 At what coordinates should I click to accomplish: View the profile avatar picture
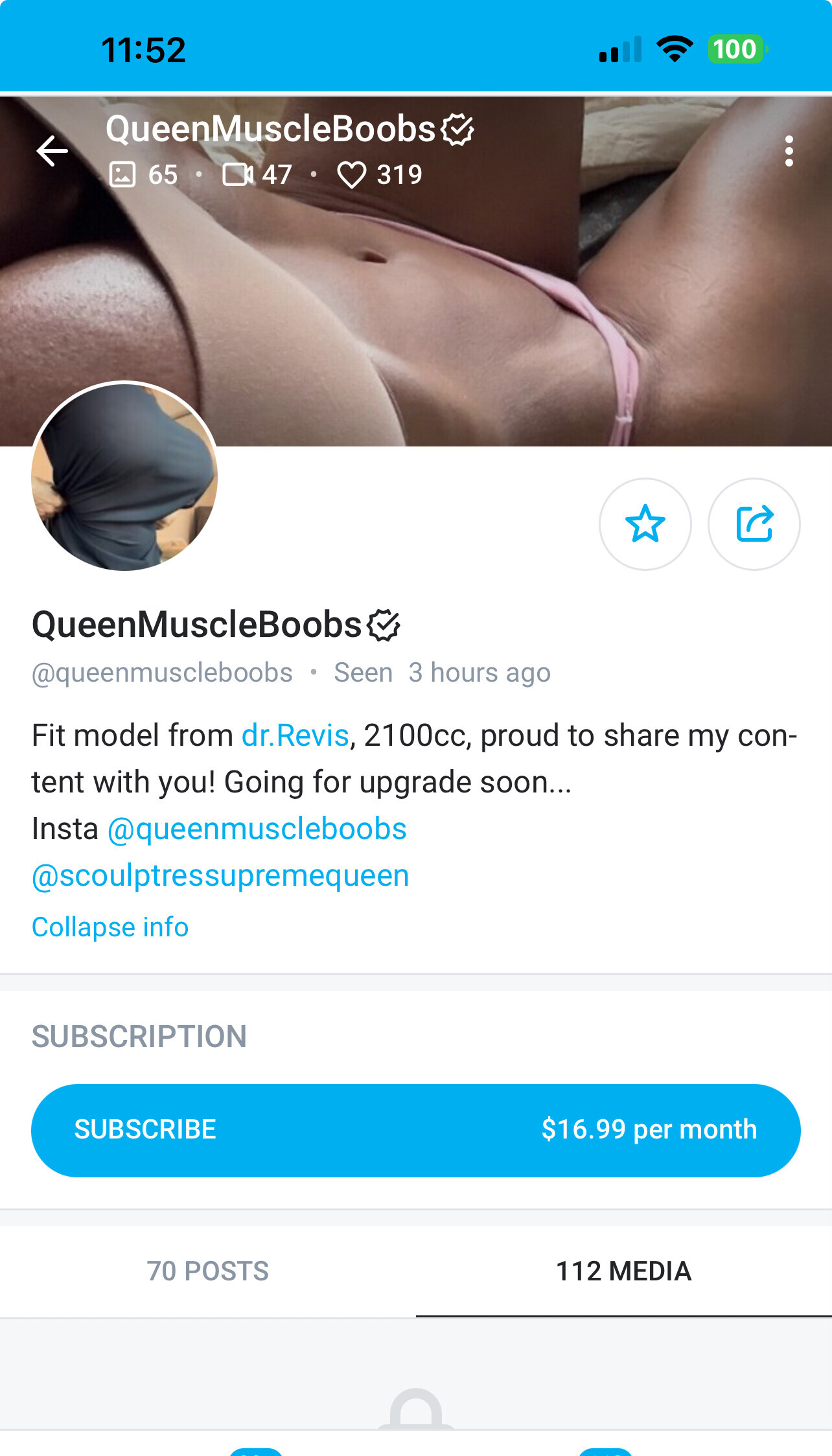click(124, 476)
